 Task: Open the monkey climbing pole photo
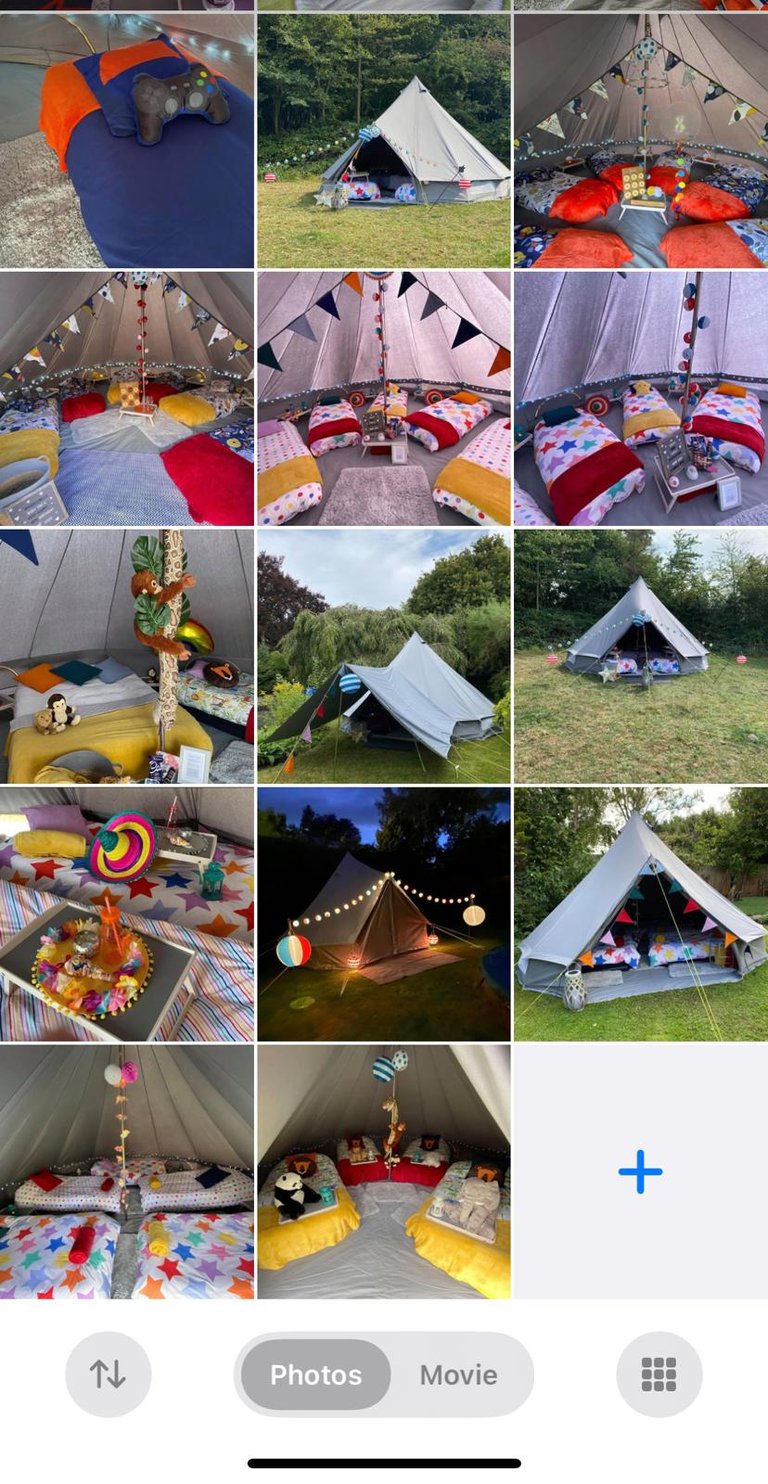click(127, 656)
